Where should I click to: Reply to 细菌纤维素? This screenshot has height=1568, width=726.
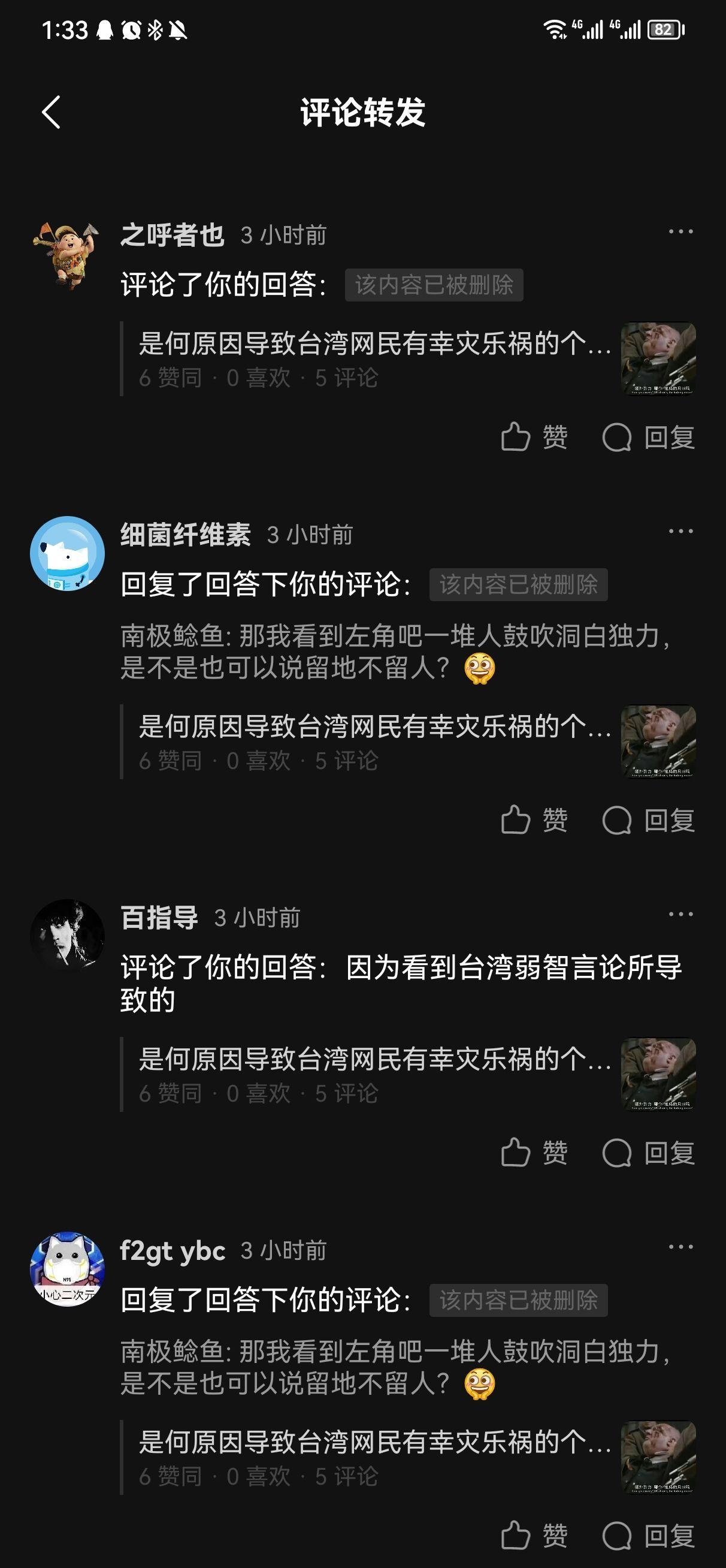[648, 820]
